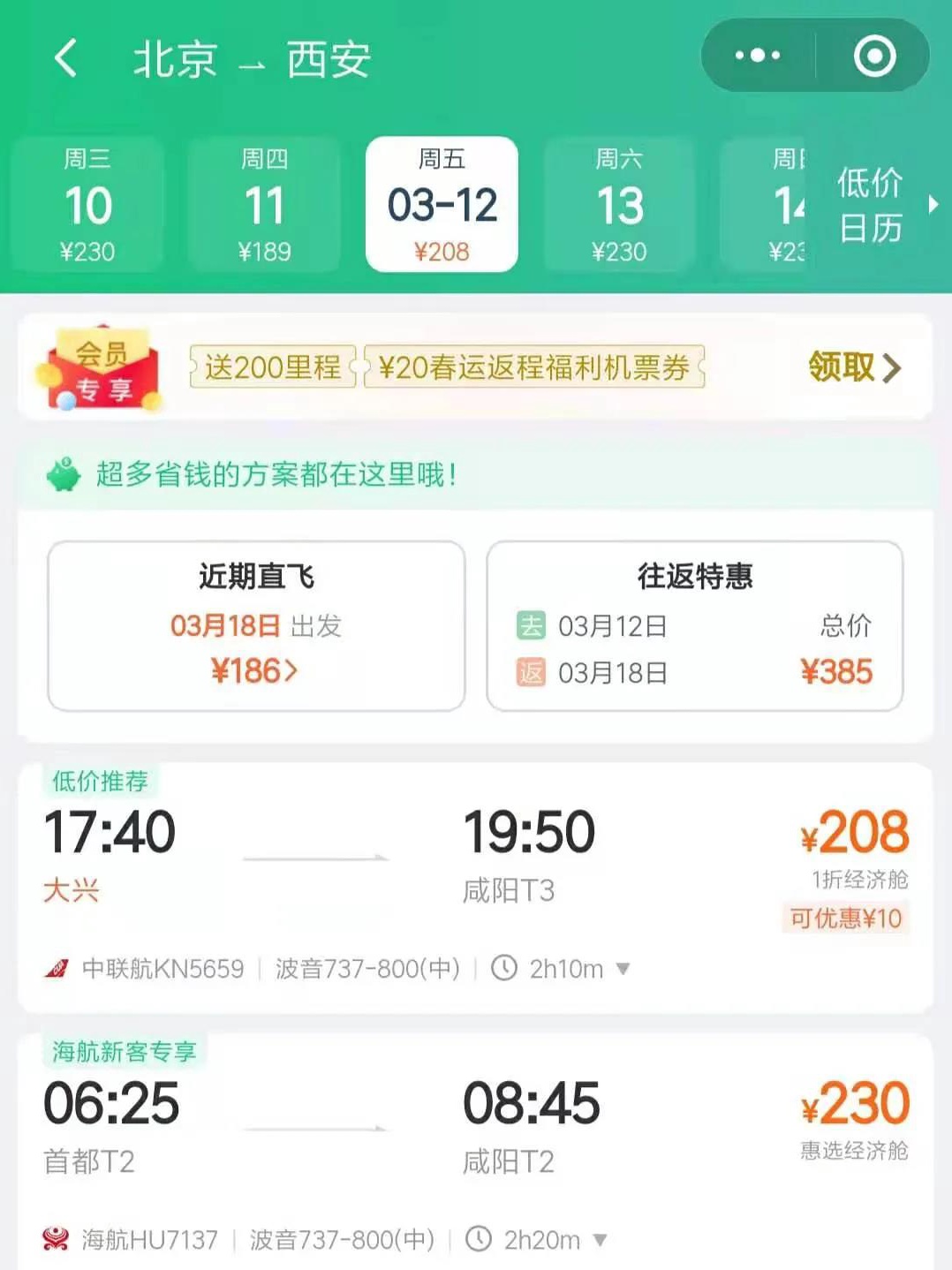Go back from the 北京–西安 flight list

coord(66,59)
